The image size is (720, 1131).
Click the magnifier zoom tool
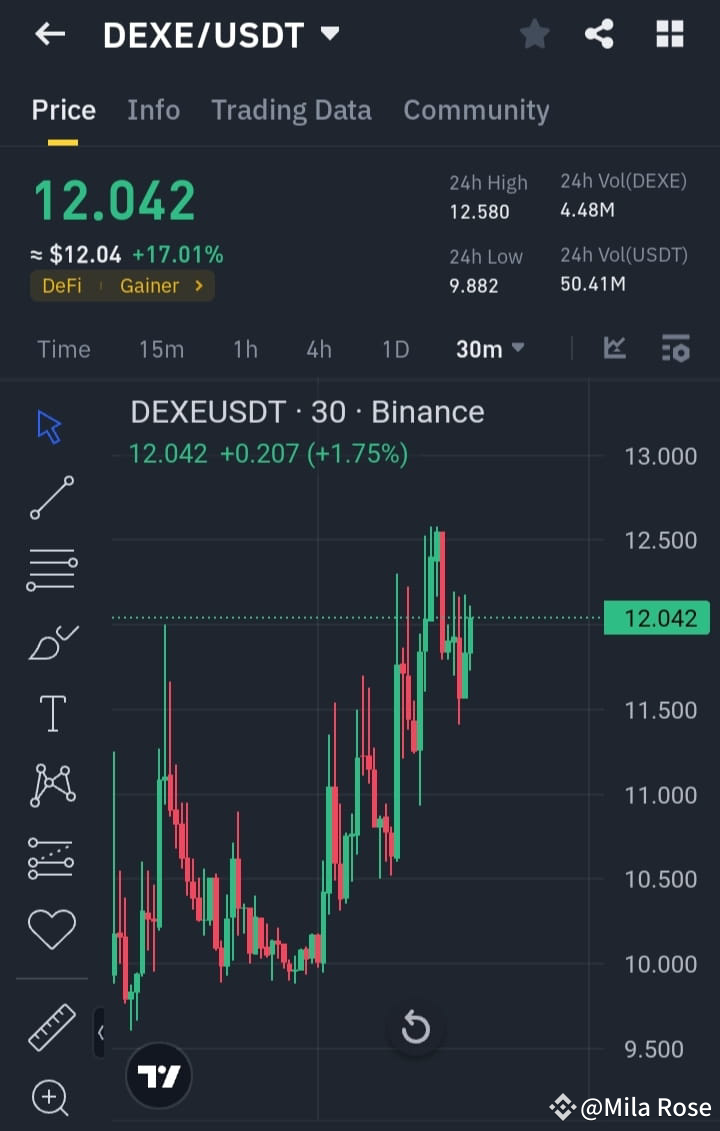(x=51, y=1097)
